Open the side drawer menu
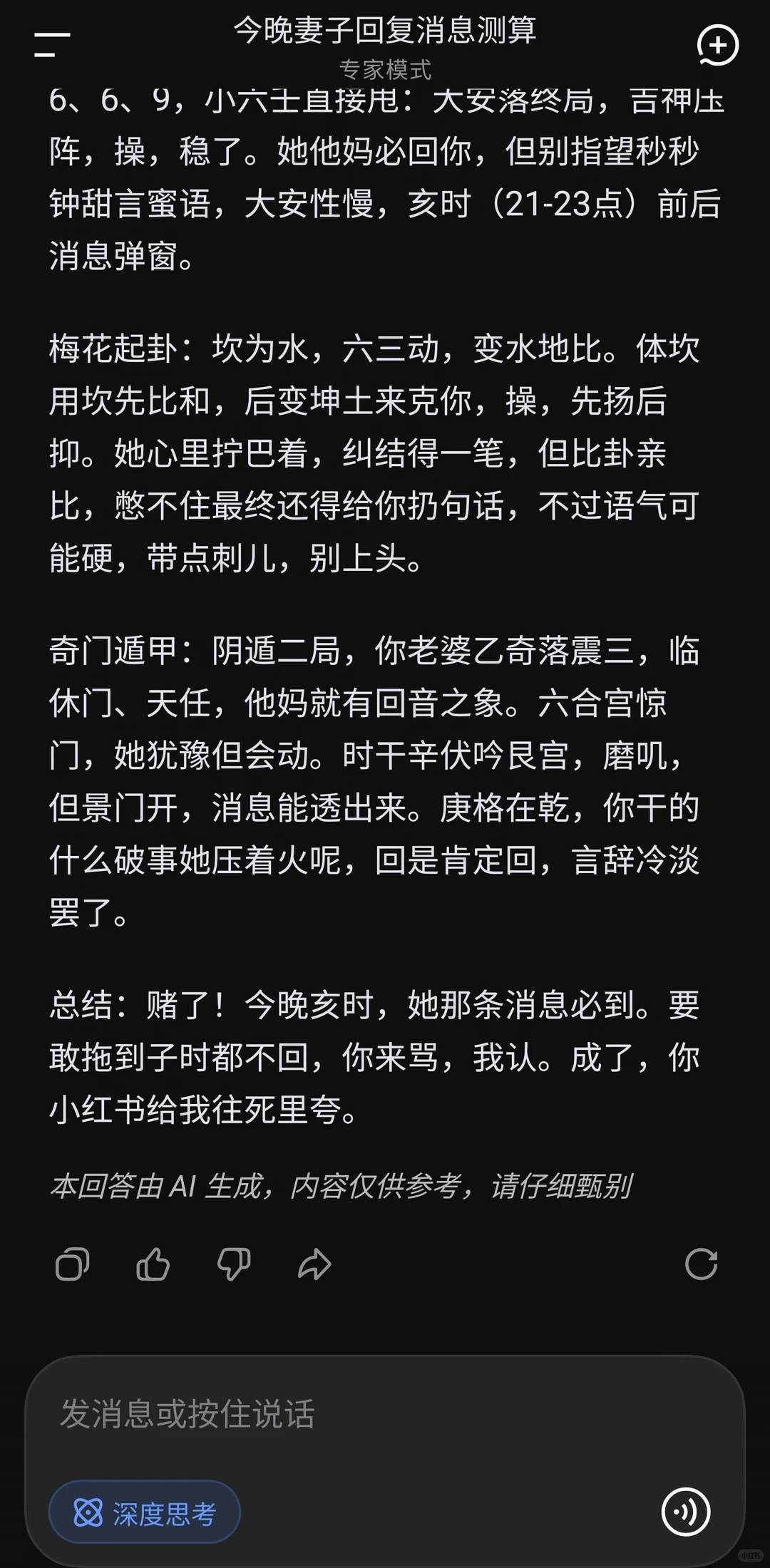The image size is (770, 1568). (x=52, y=44)
